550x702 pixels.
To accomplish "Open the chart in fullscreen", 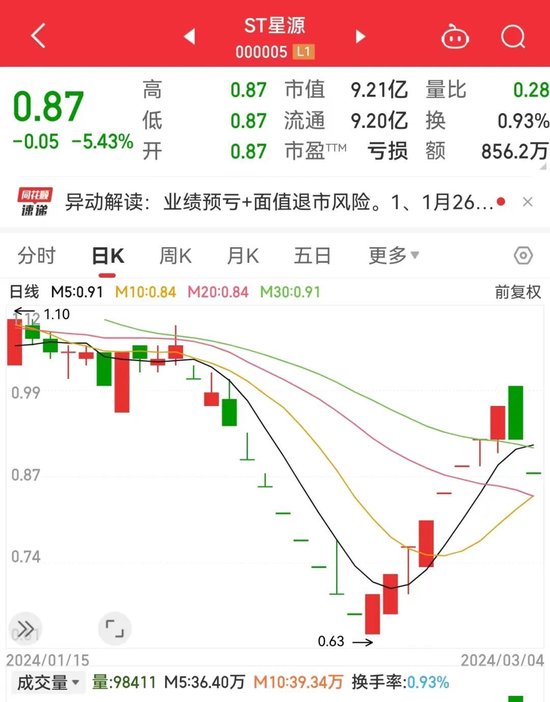I will [x=114, y=629].
